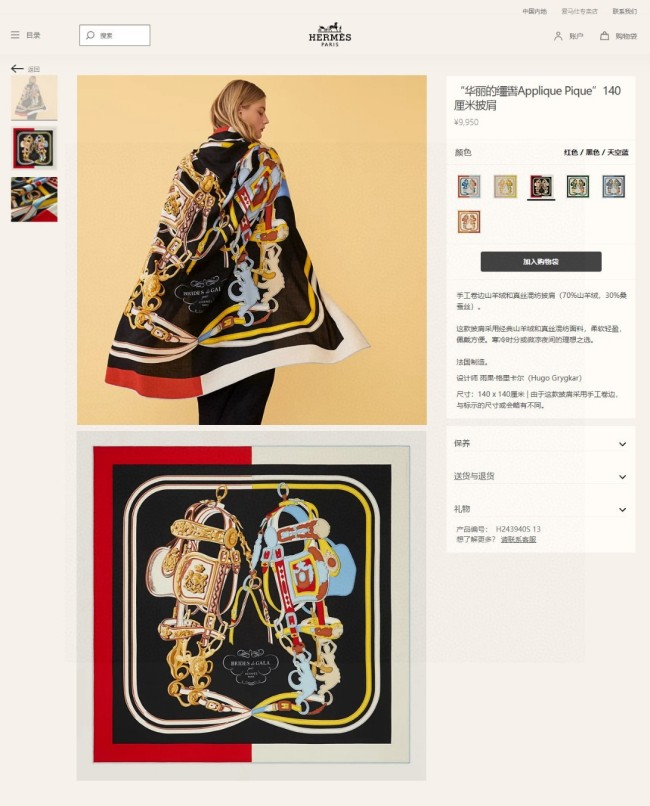Open the 联系我们 contact link
Image resolution: width=650 pixels, height=806 pixels.
click(x=624, y=11)
